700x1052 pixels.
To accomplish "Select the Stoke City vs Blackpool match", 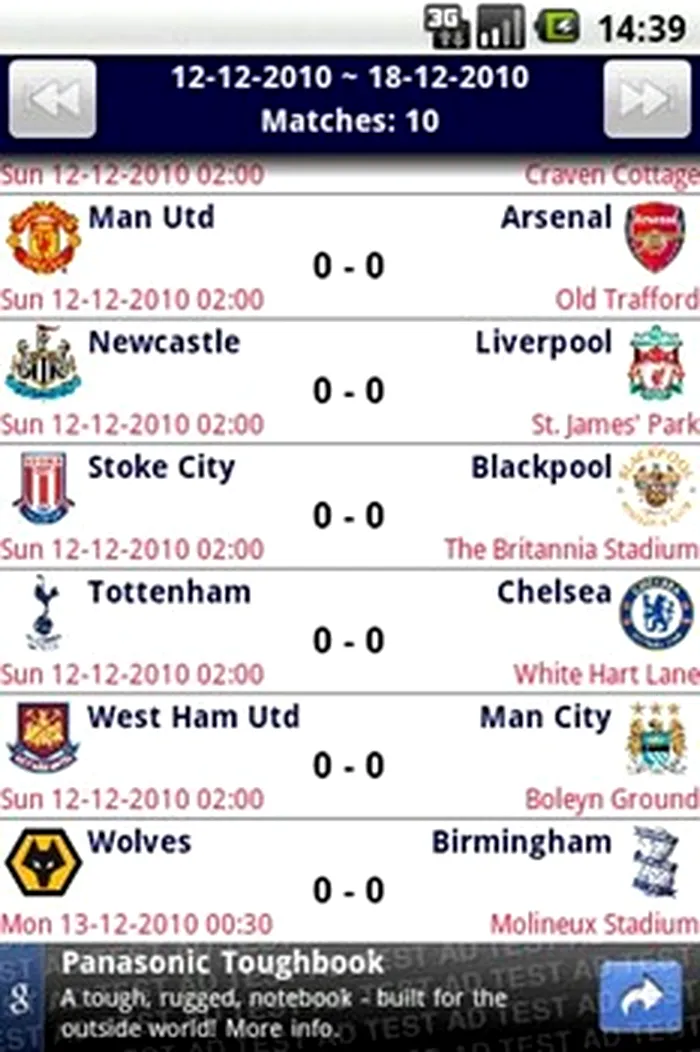I will pos(349,507).
